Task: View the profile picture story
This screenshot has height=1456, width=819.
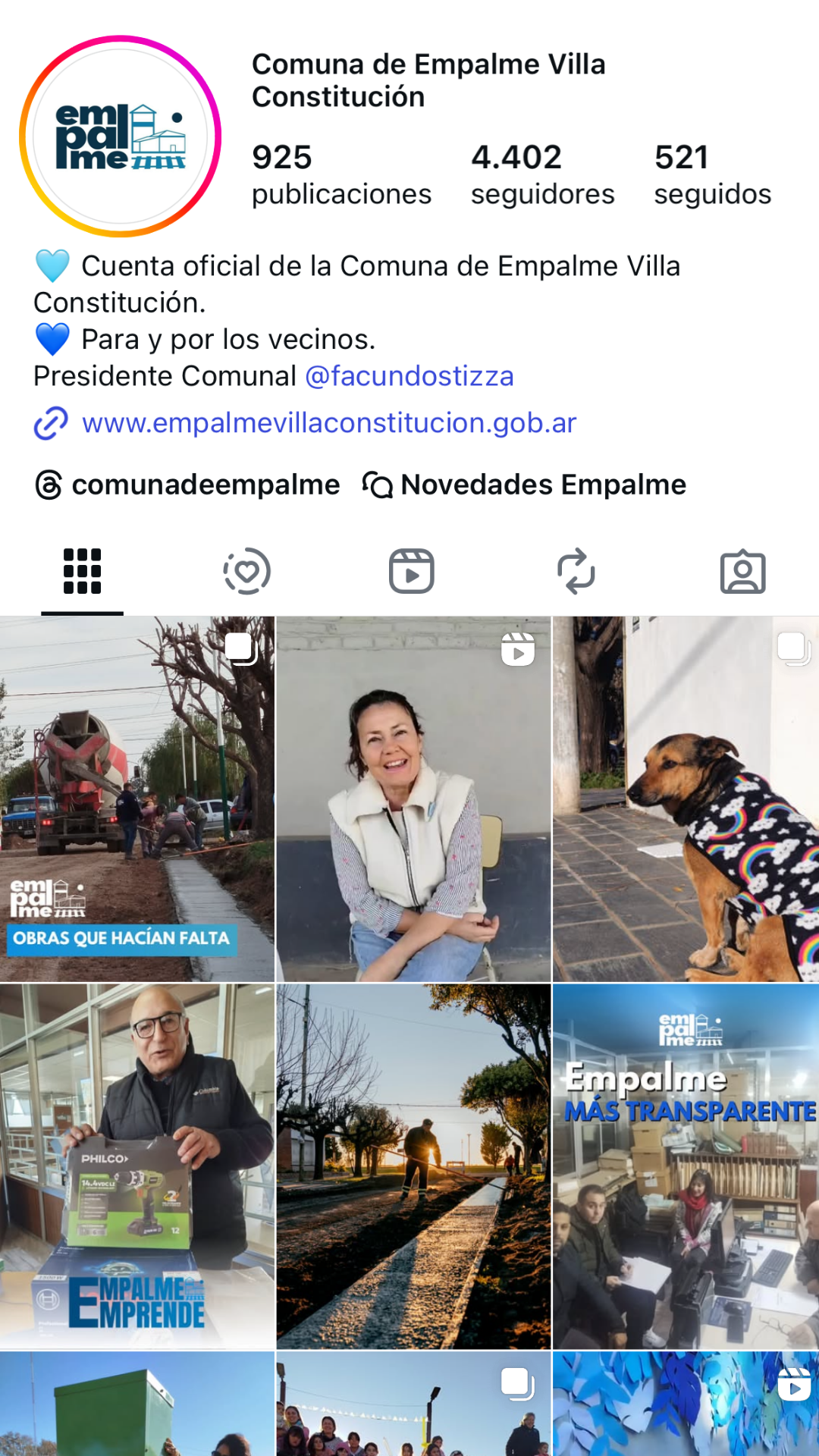Action: pyautogui.click(x=121, y=136)
